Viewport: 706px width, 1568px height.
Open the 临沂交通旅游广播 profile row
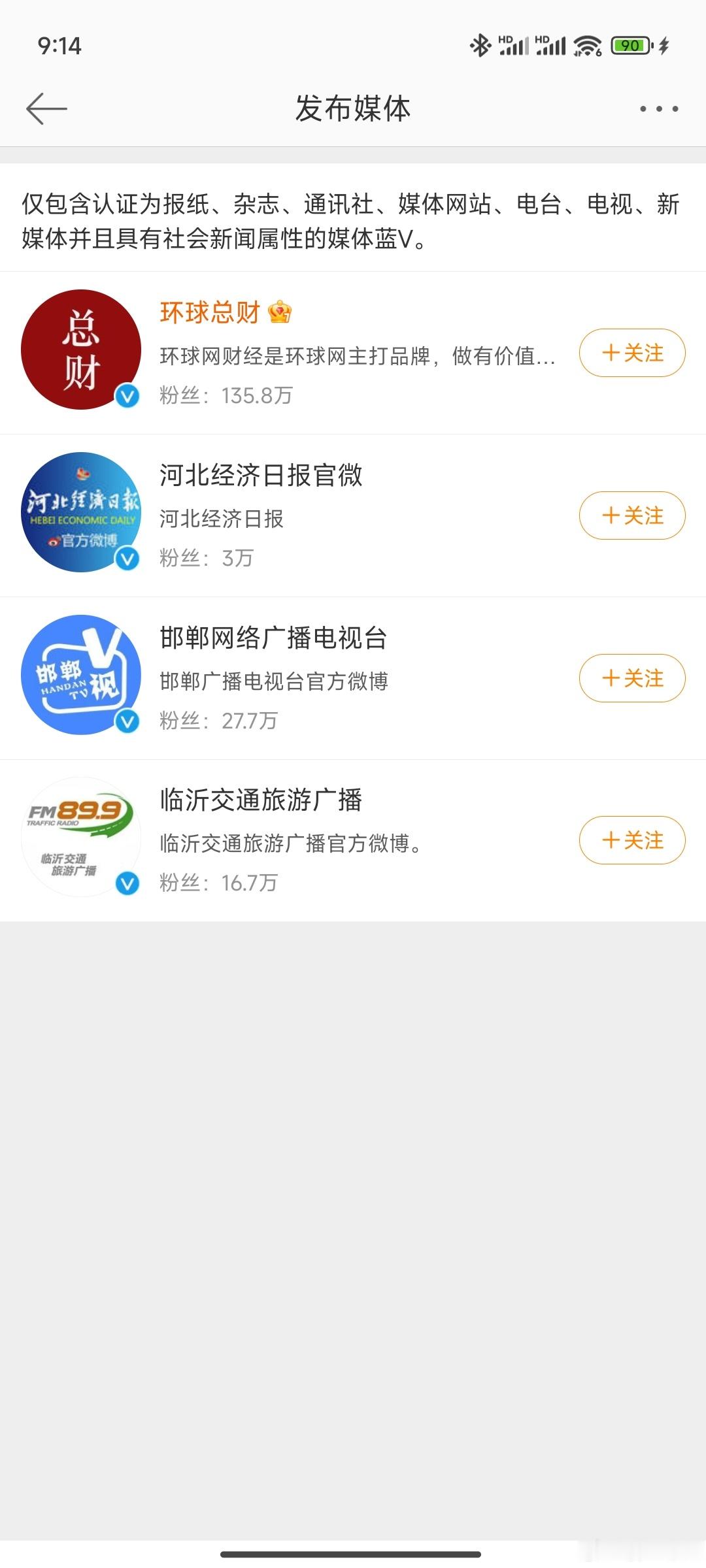tap(353, 840)
